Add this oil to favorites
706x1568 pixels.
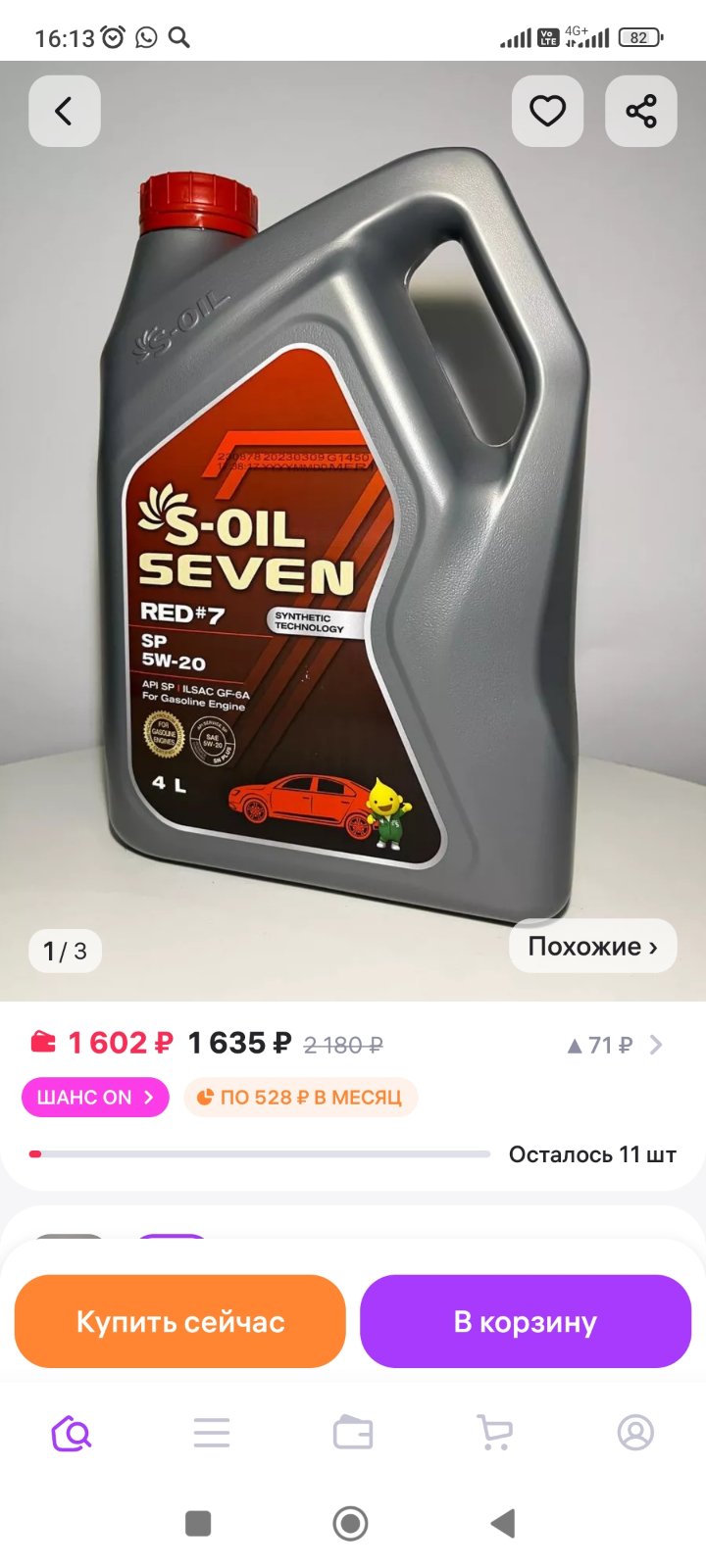click(547, 111)
